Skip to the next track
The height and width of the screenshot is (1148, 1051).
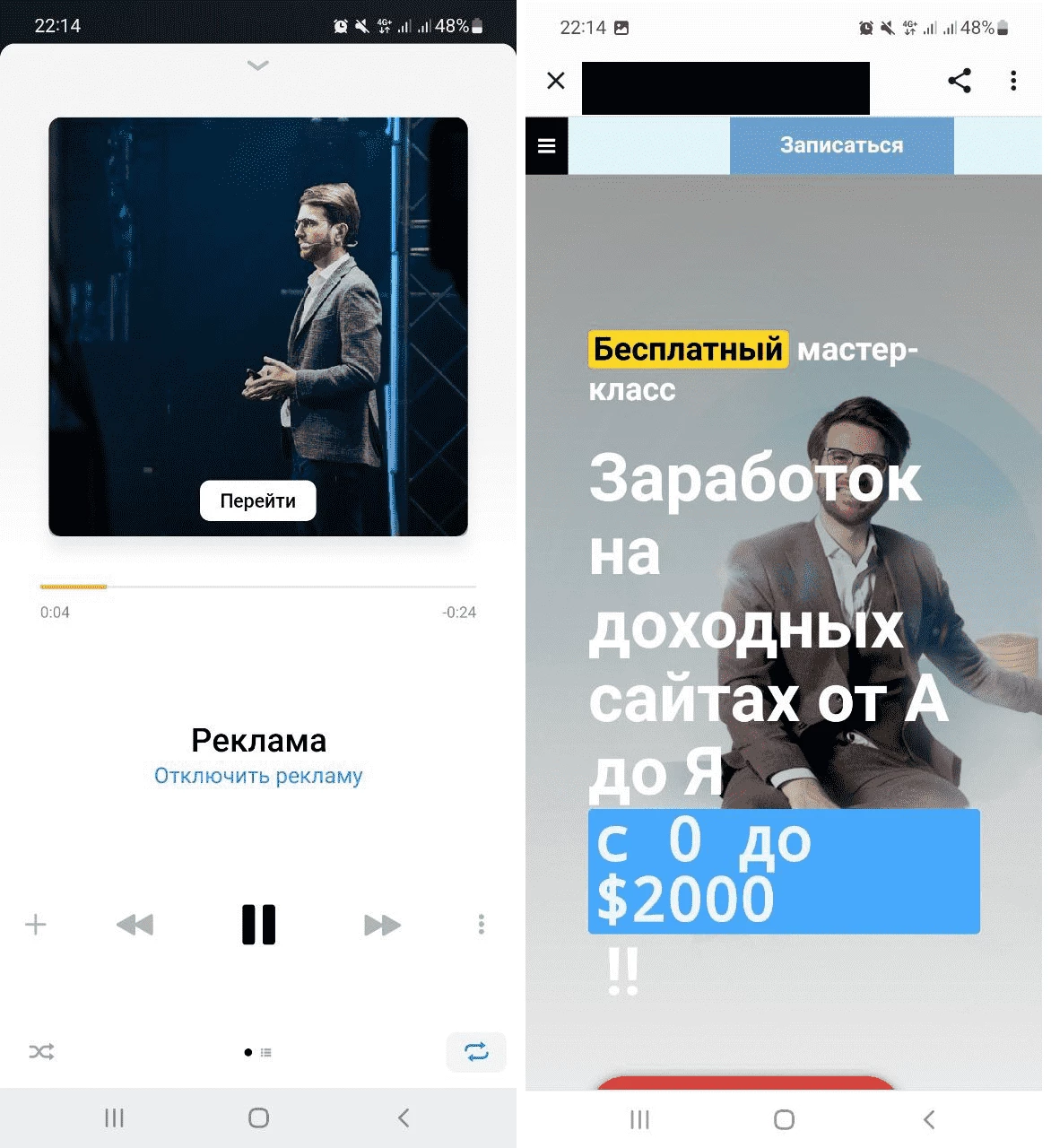tap(382, 925)
